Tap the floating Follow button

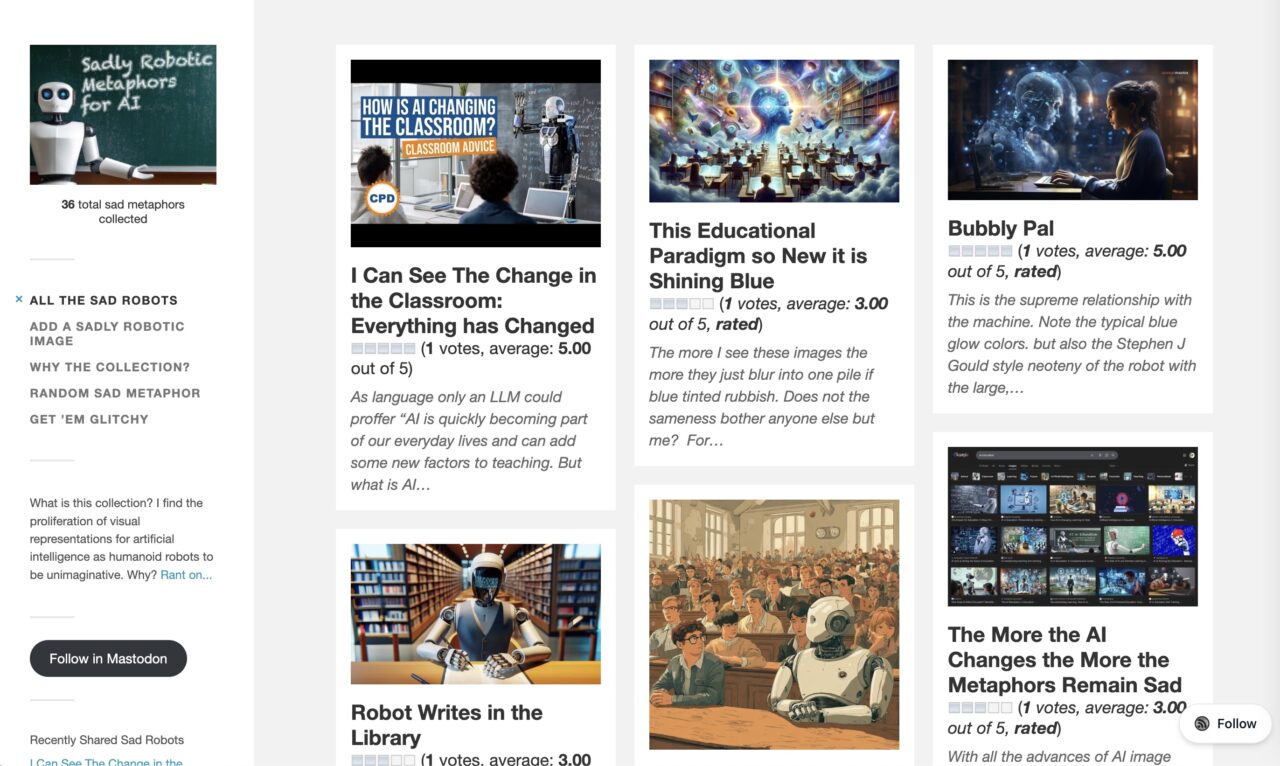coord(1225,724)
